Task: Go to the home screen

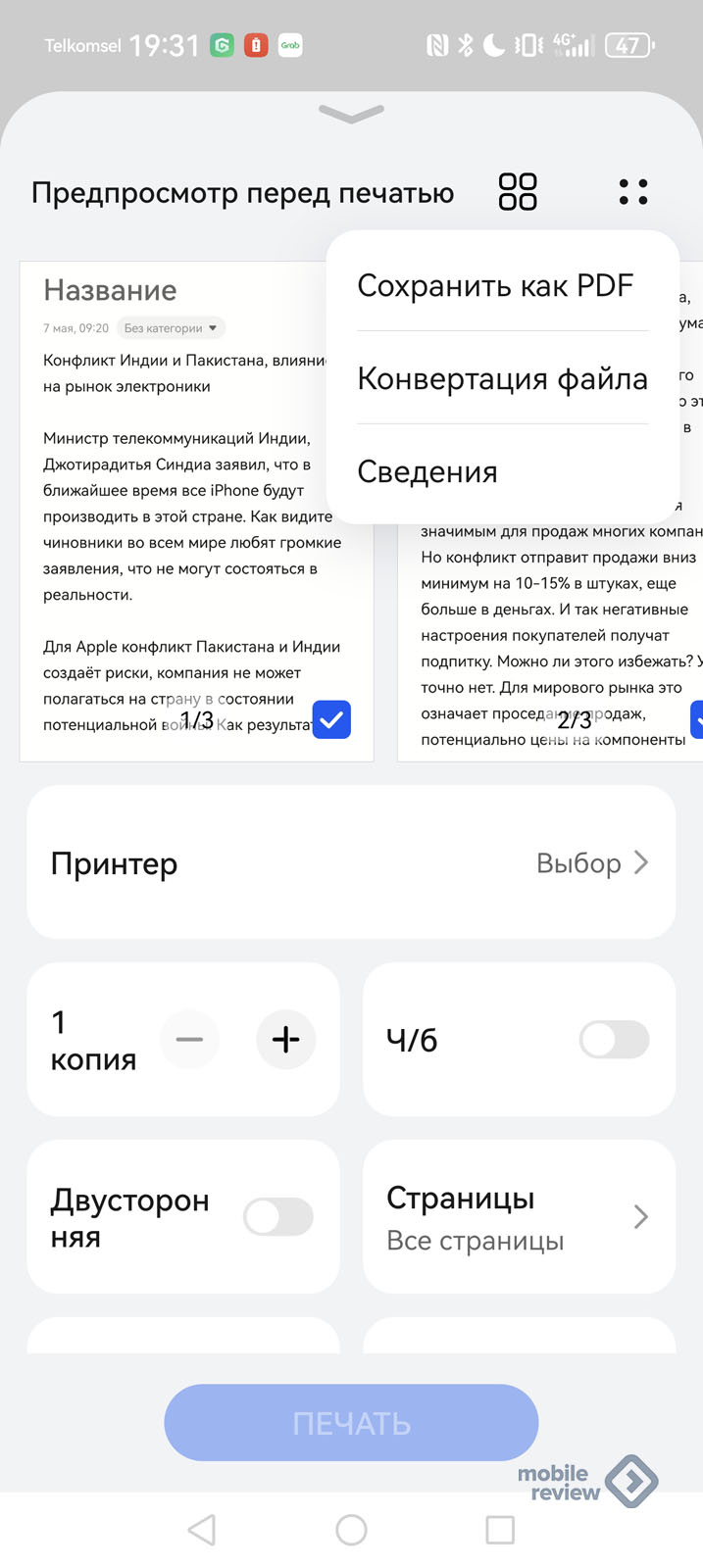Action: pos(351,1530)
